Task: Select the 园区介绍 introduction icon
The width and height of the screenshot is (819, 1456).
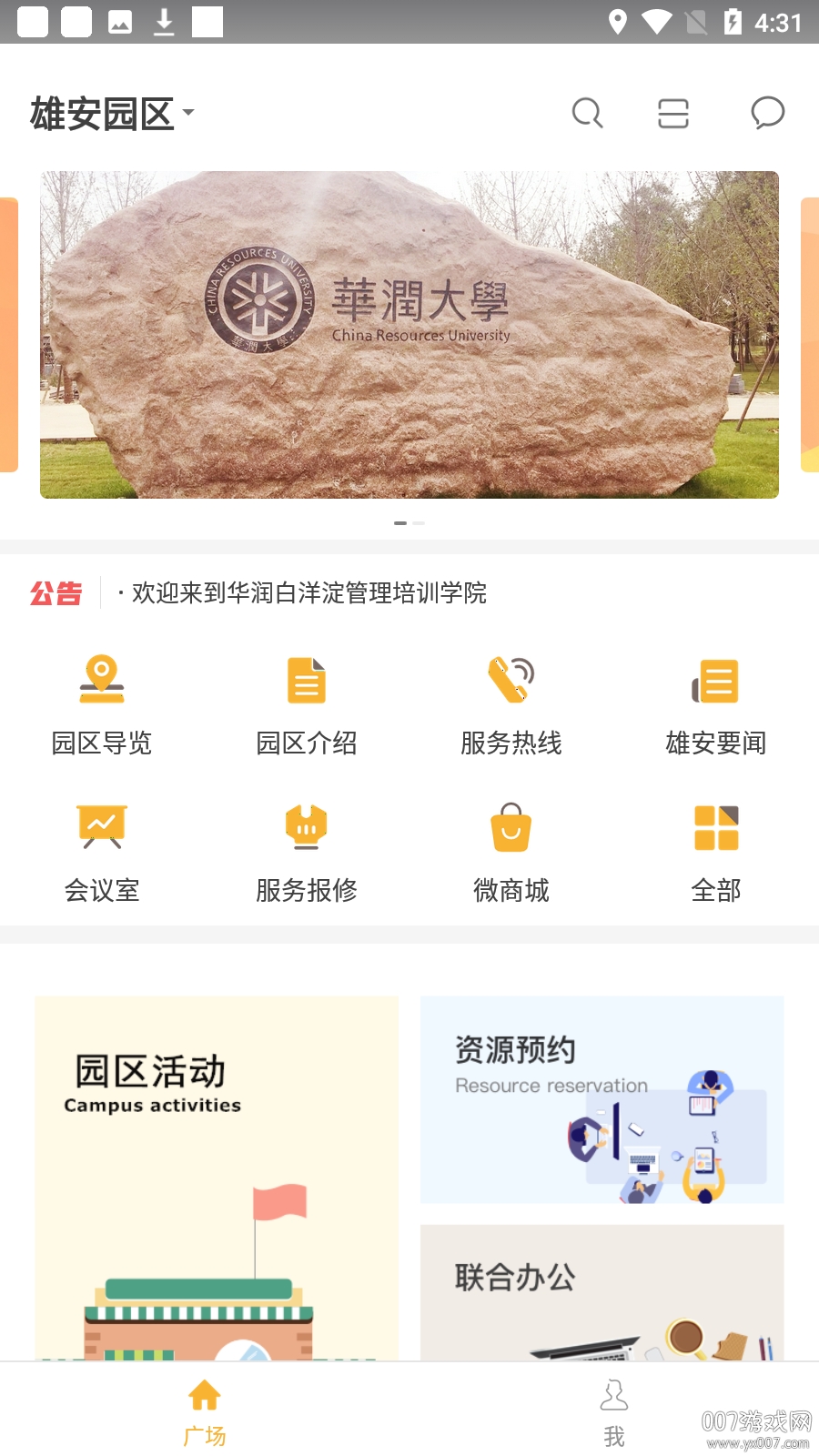Action: coord(307,701)
